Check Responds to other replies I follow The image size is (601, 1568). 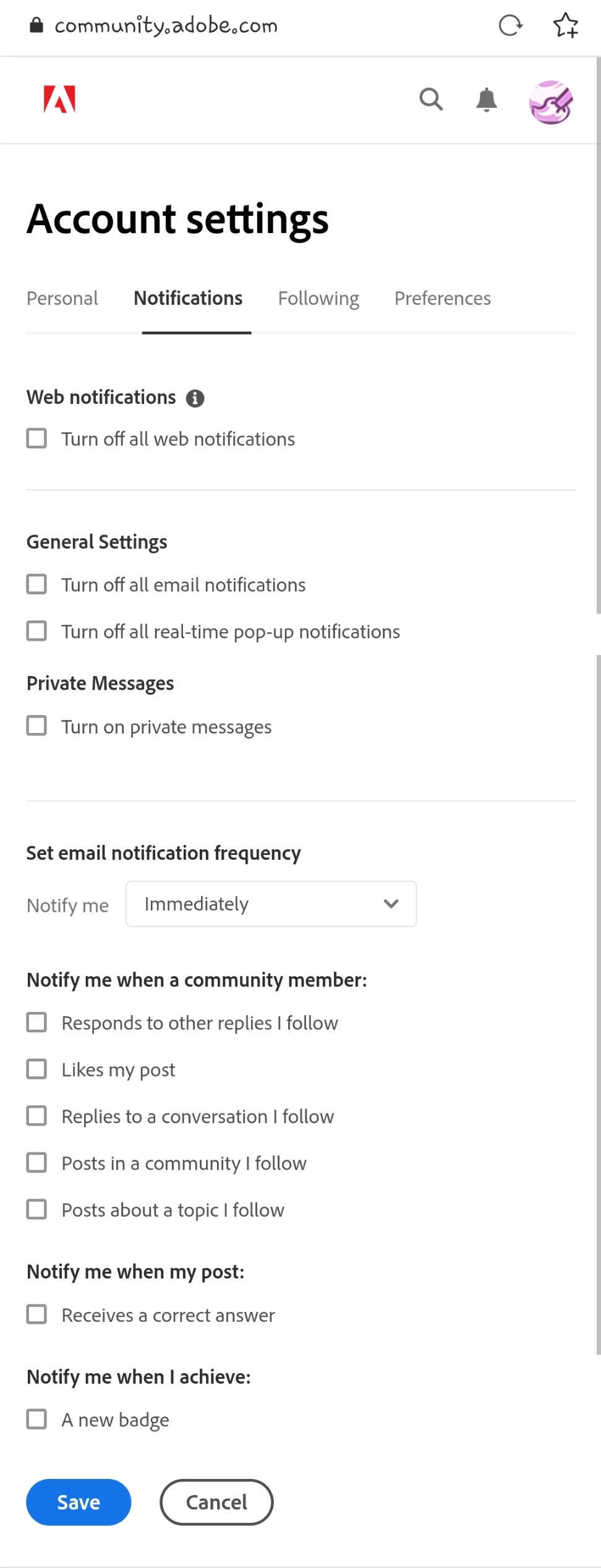pos(36,1022)
